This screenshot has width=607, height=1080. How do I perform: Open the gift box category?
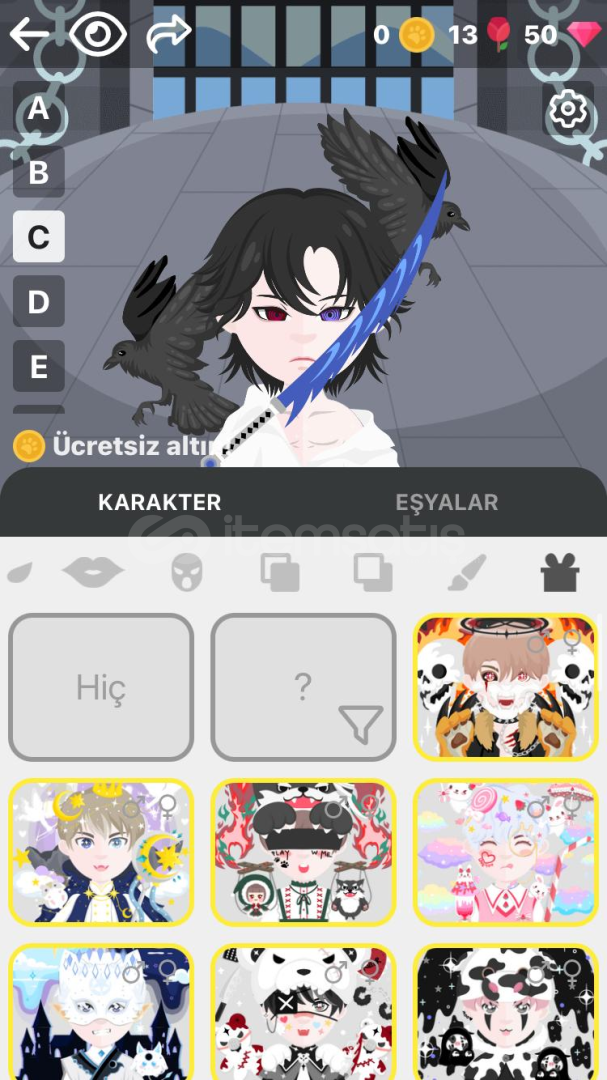pyautogui.click(x=560, y=572)
